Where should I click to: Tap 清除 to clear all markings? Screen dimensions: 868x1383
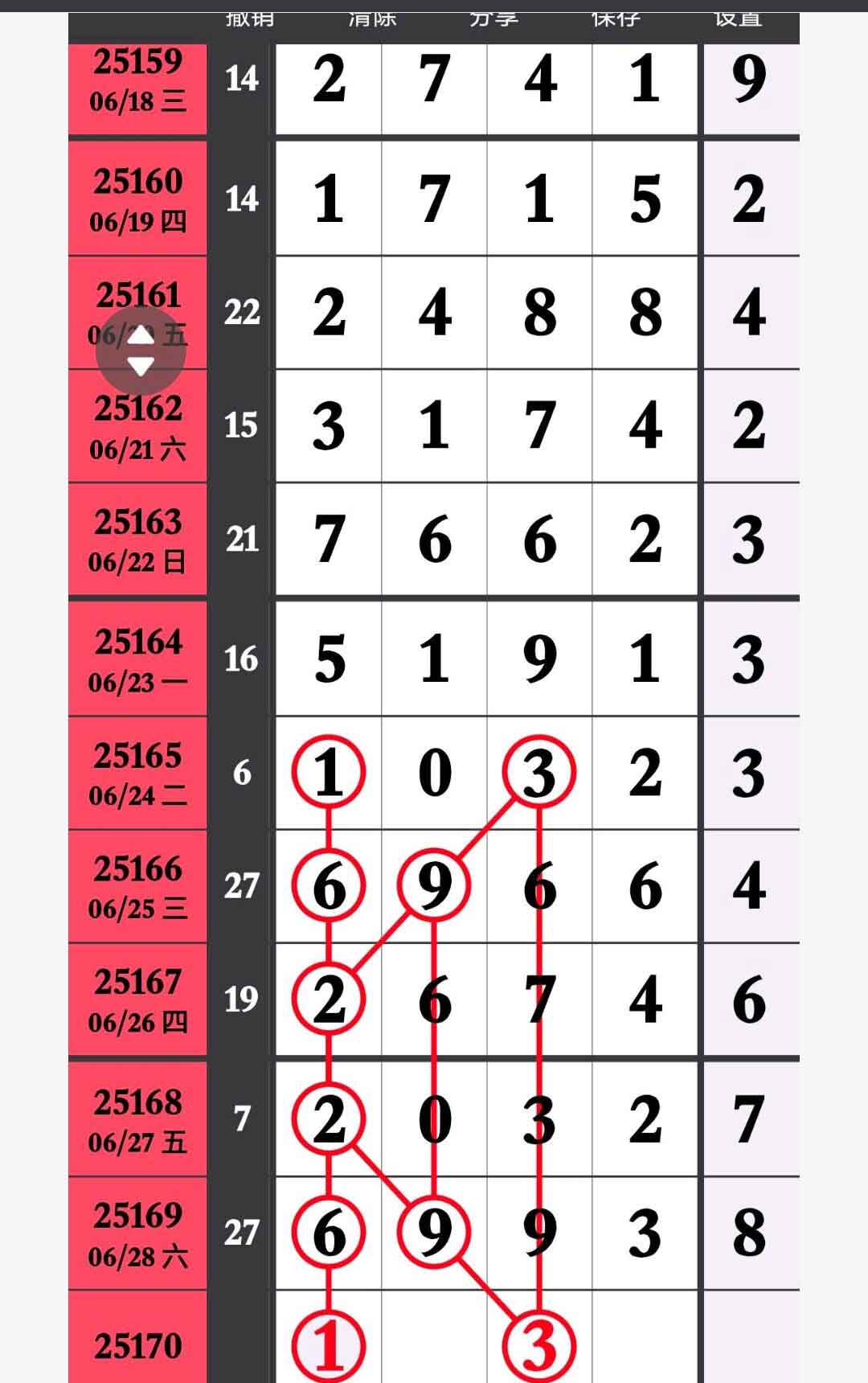click(372, 19)
